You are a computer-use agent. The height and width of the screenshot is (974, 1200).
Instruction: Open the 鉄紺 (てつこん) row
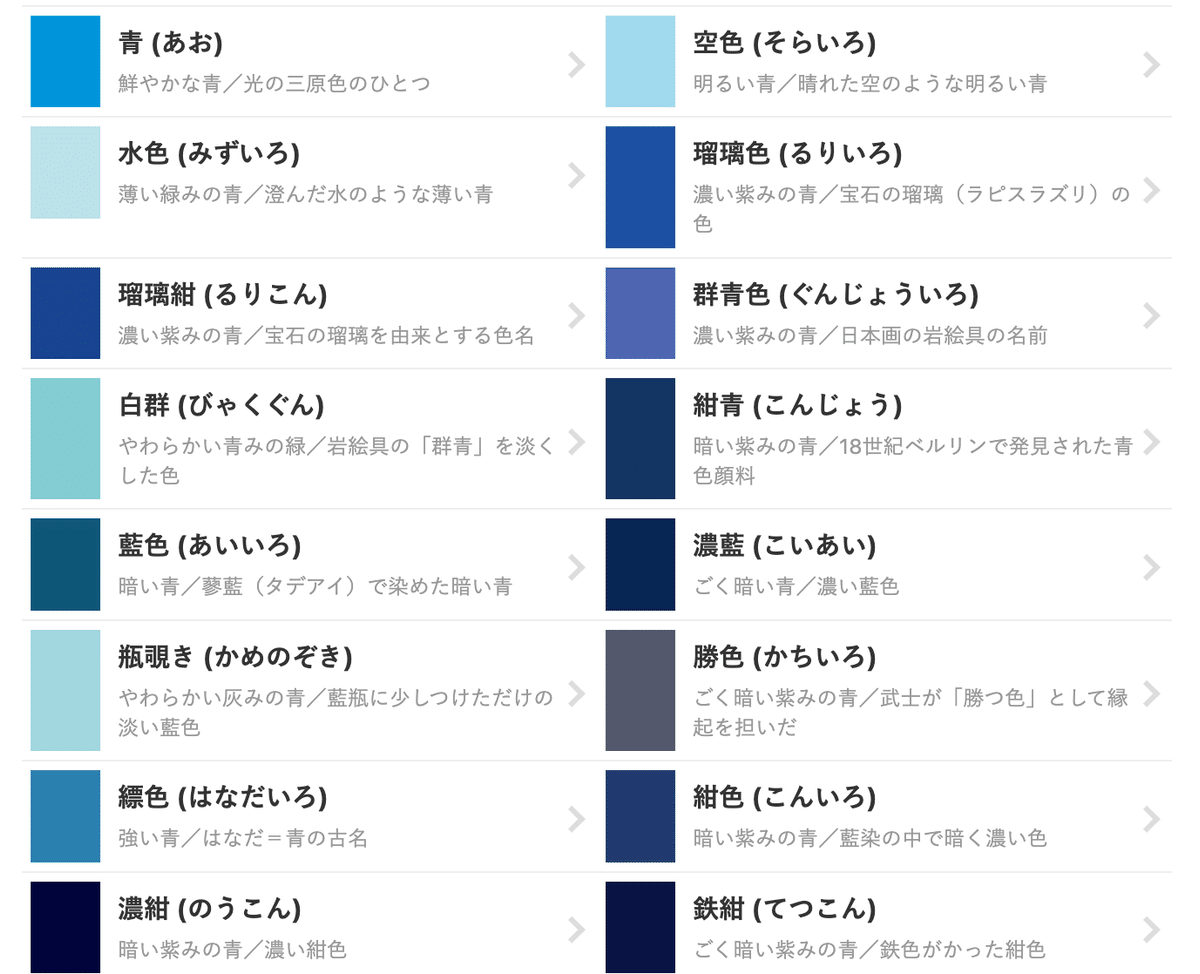pyautogui.click(x=880, y=928)
